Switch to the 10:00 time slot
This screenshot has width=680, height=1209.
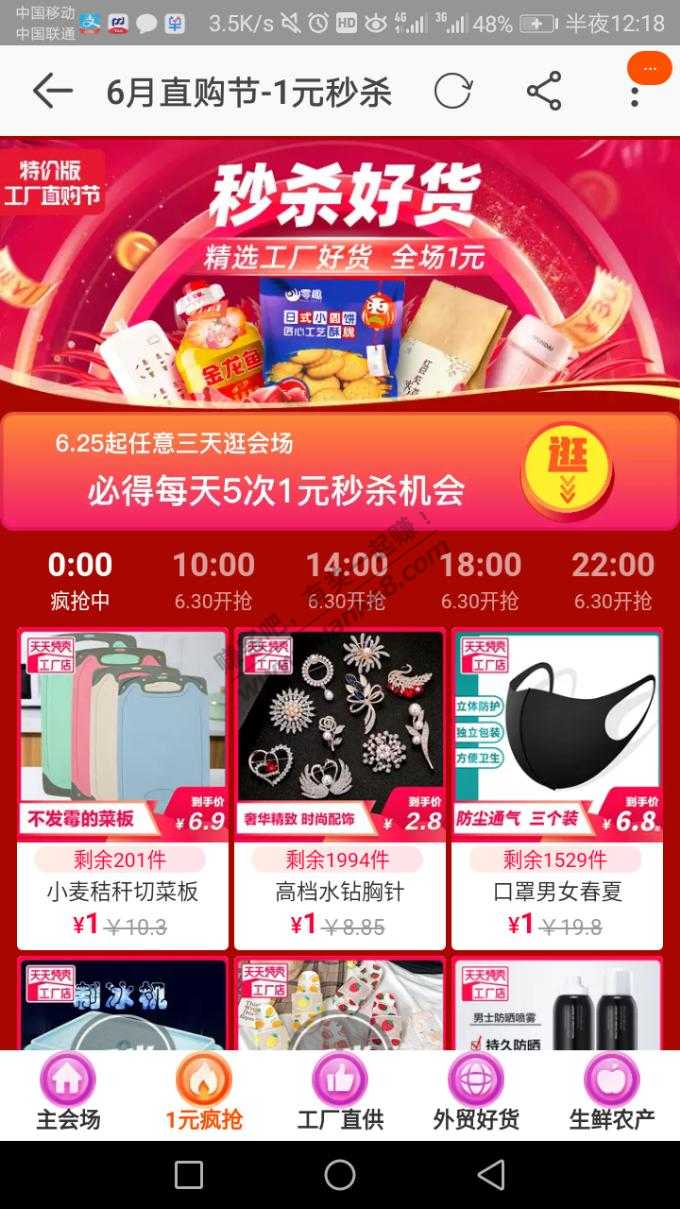pos(213,579)
